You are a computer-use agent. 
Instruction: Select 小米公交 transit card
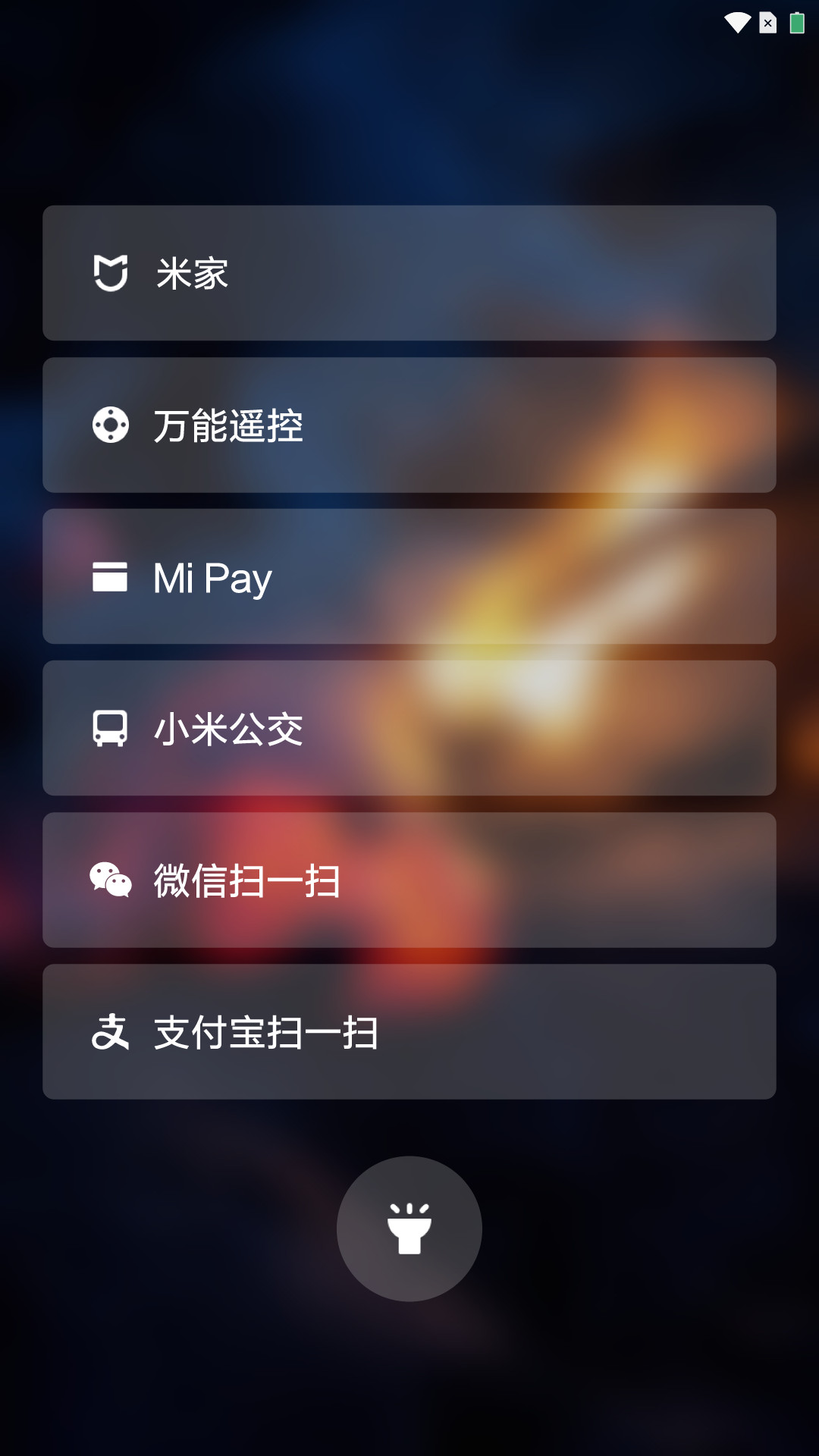click(x=409, y=728)
